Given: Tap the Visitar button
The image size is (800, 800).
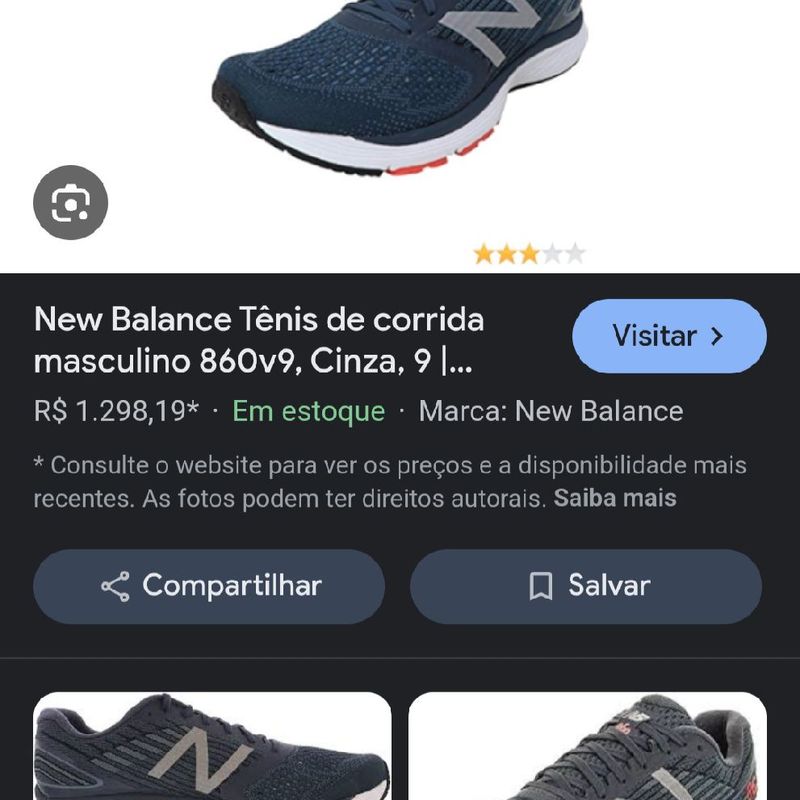Looking at the screenshot, I should [x=669, y=336].
